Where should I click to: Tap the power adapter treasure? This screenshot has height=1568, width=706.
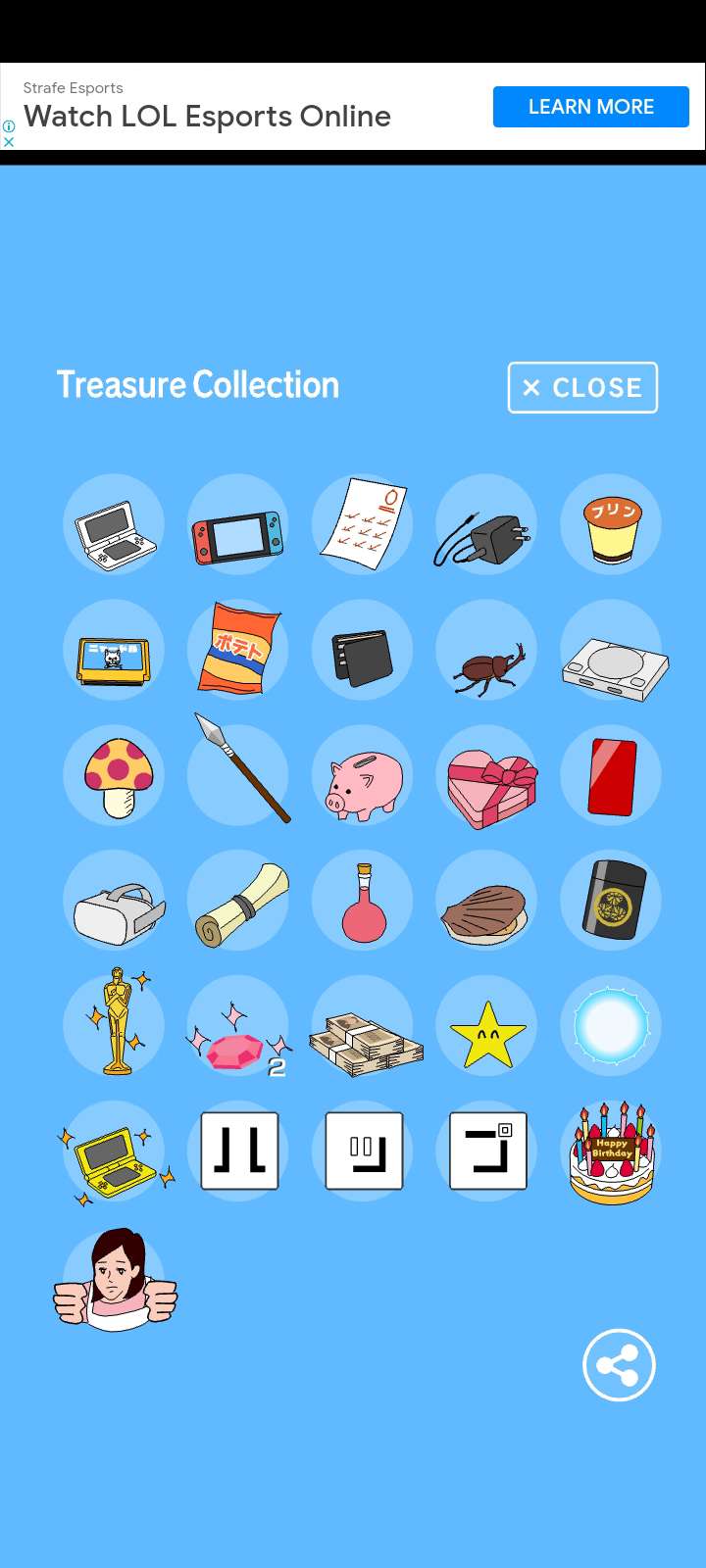pyautogui.click(x=485, y=524)
